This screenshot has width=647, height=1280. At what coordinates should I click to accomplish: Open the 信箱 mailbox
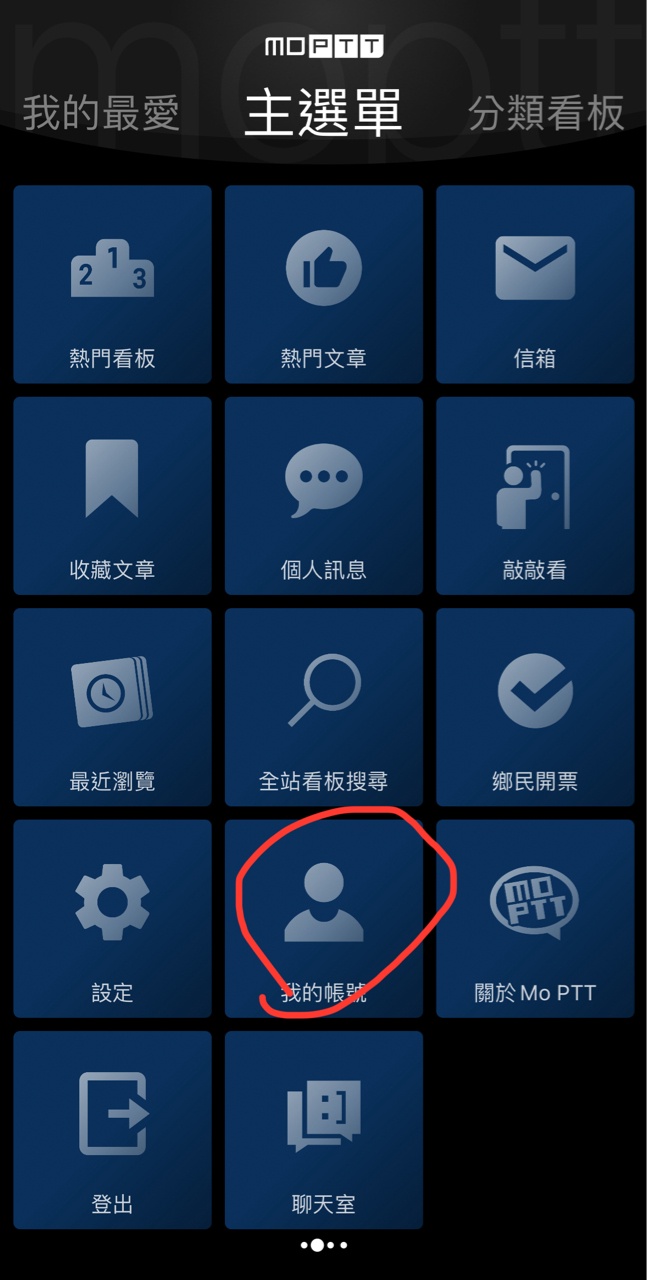tap(535, 284)
